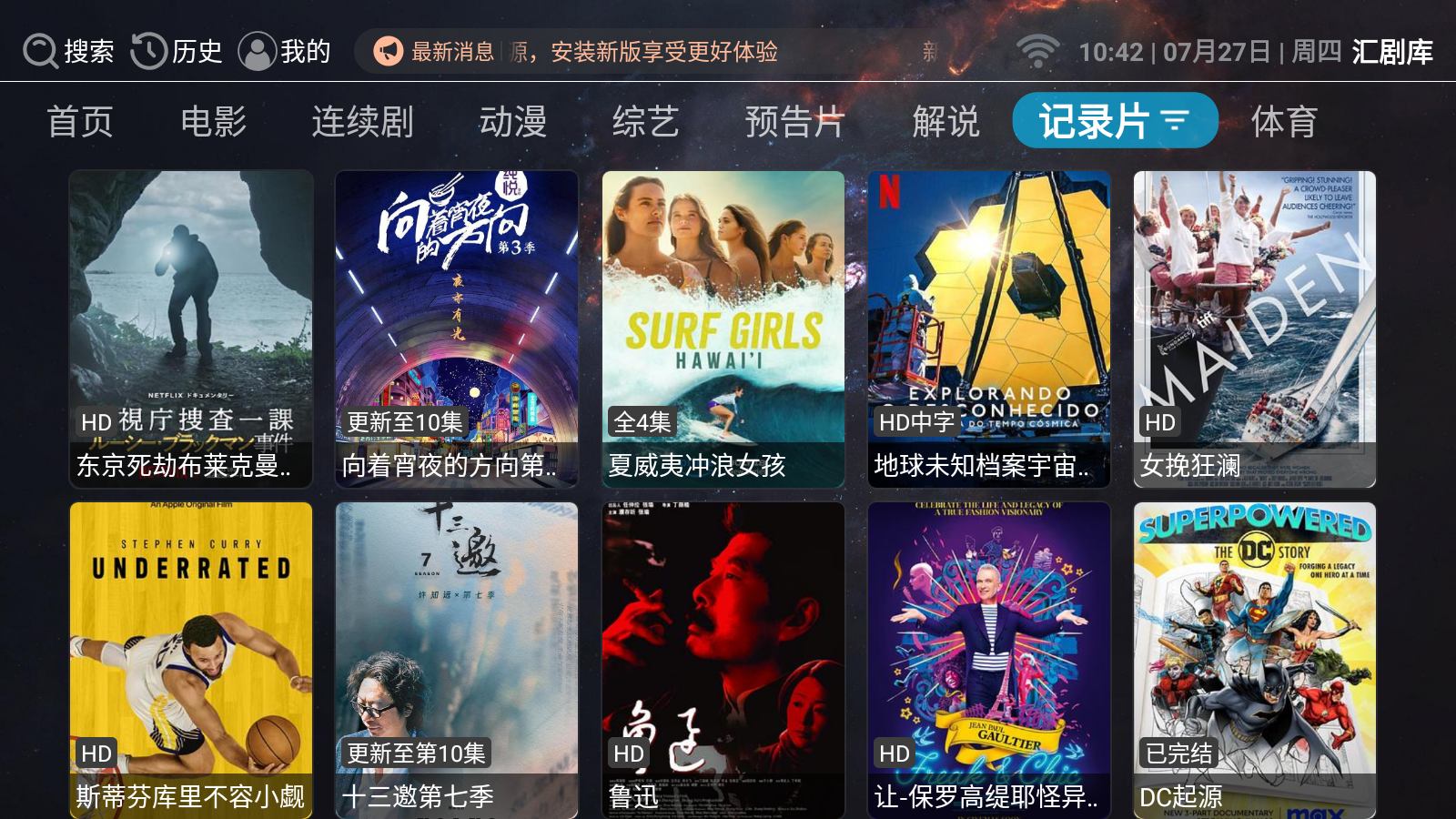The height and width of the screenshot is (819, 1456).
Task: Switch to the 体育 tab
Action: point(1283,121)
